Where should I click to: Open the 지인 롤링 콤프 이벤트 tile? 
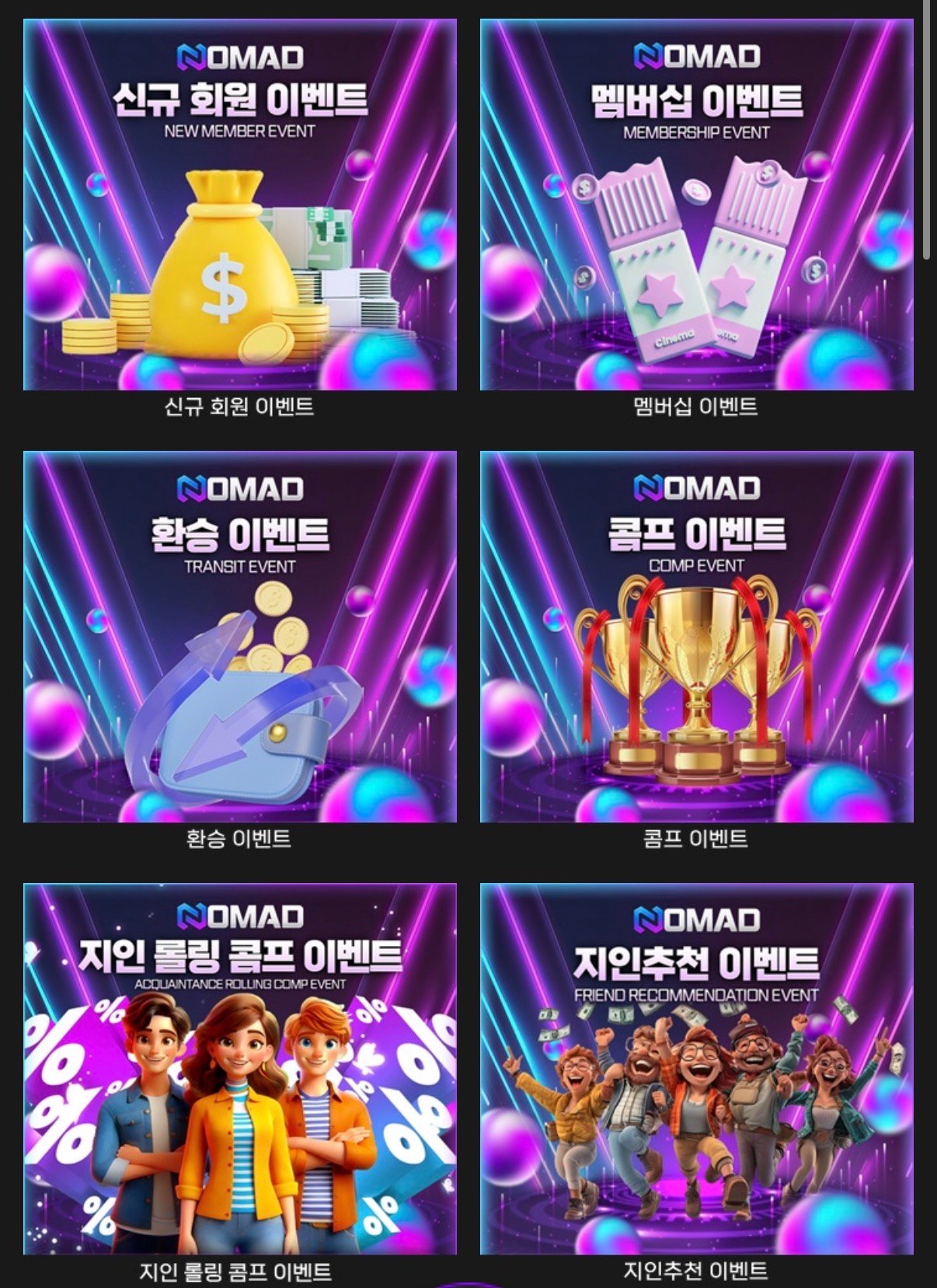pyautogui.click(x=240, y=1069)
